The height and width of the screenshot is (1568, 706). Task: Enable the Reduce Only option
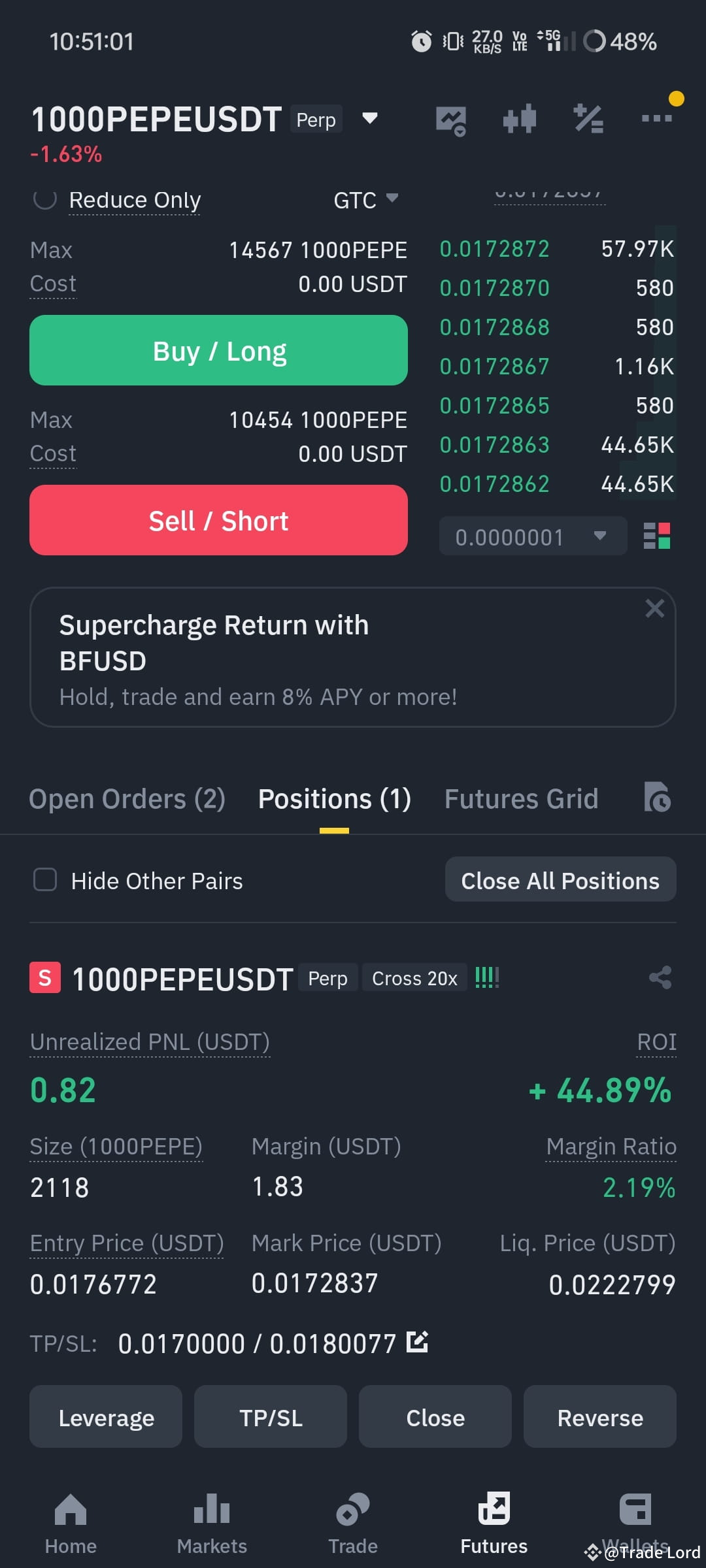tap(44, 199)
